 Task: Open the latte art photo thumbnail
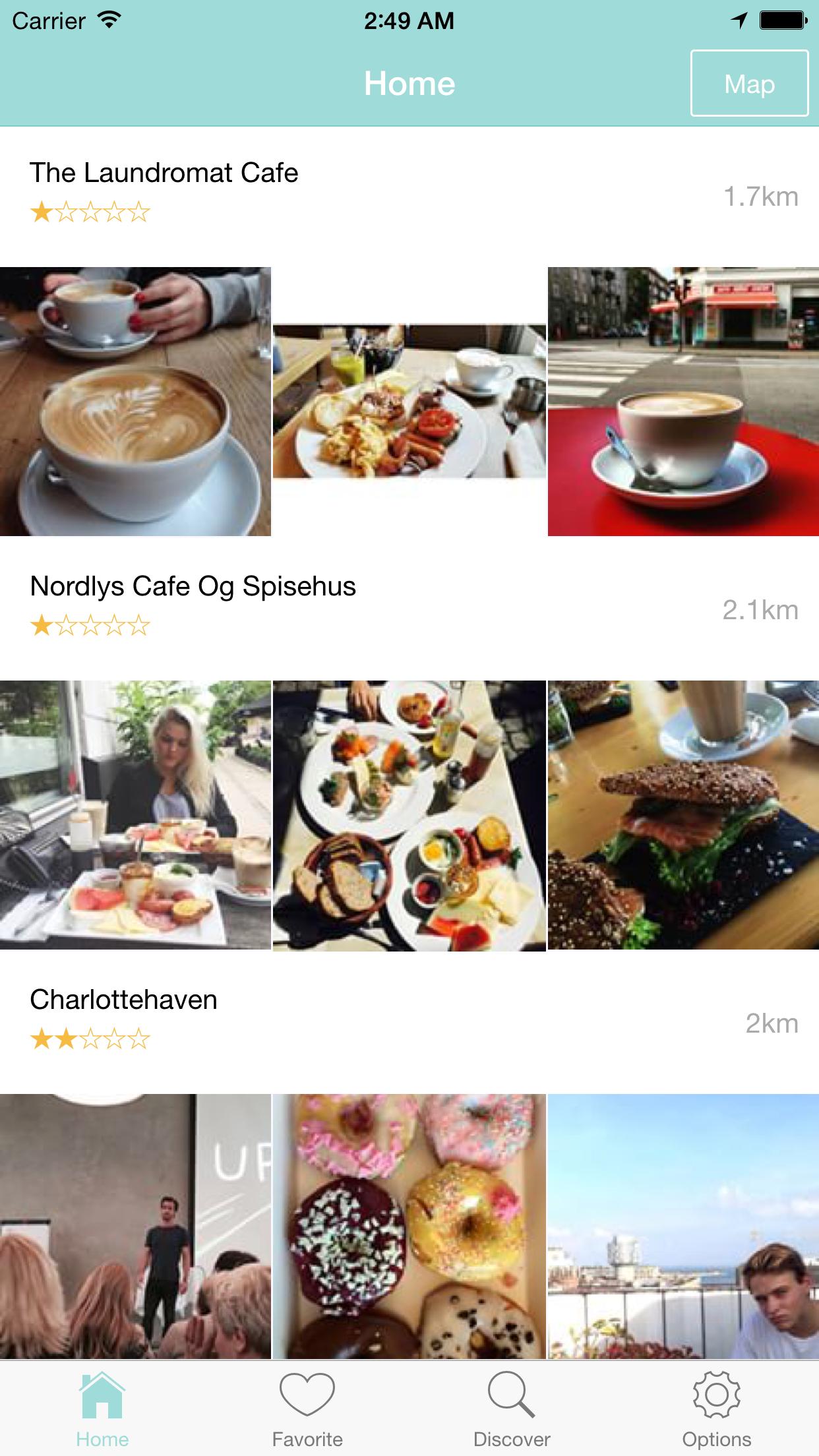pos(135,401)
